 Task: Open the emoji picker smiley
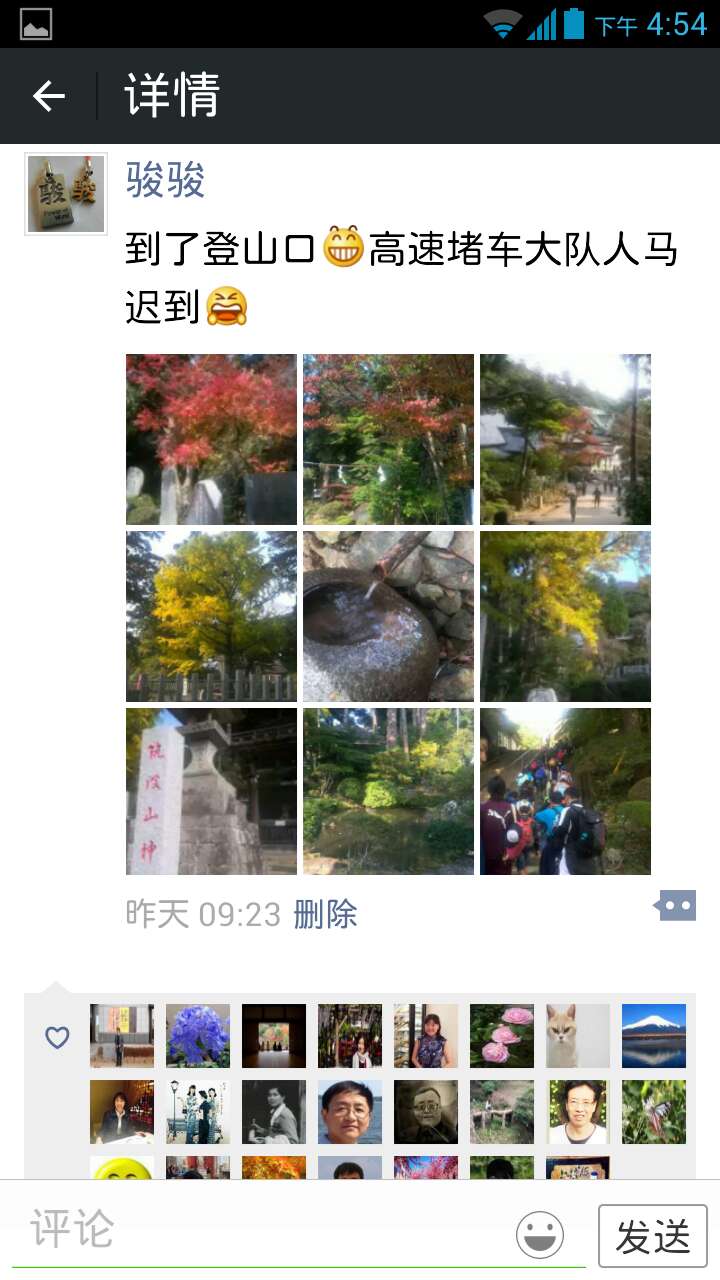click(x=540, y=1235)
